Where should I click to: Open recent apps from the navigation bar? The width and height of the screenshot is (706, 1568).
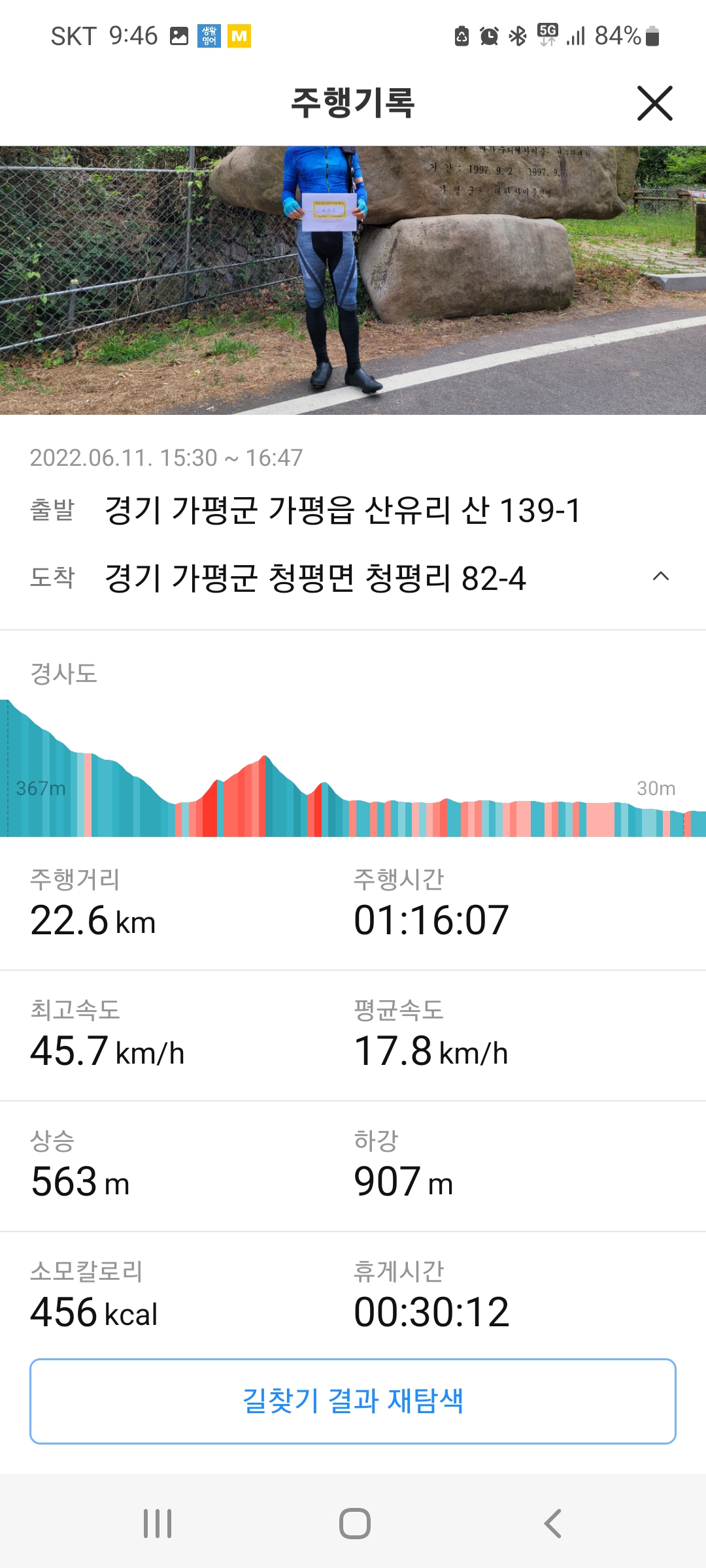coord(158,1524)
